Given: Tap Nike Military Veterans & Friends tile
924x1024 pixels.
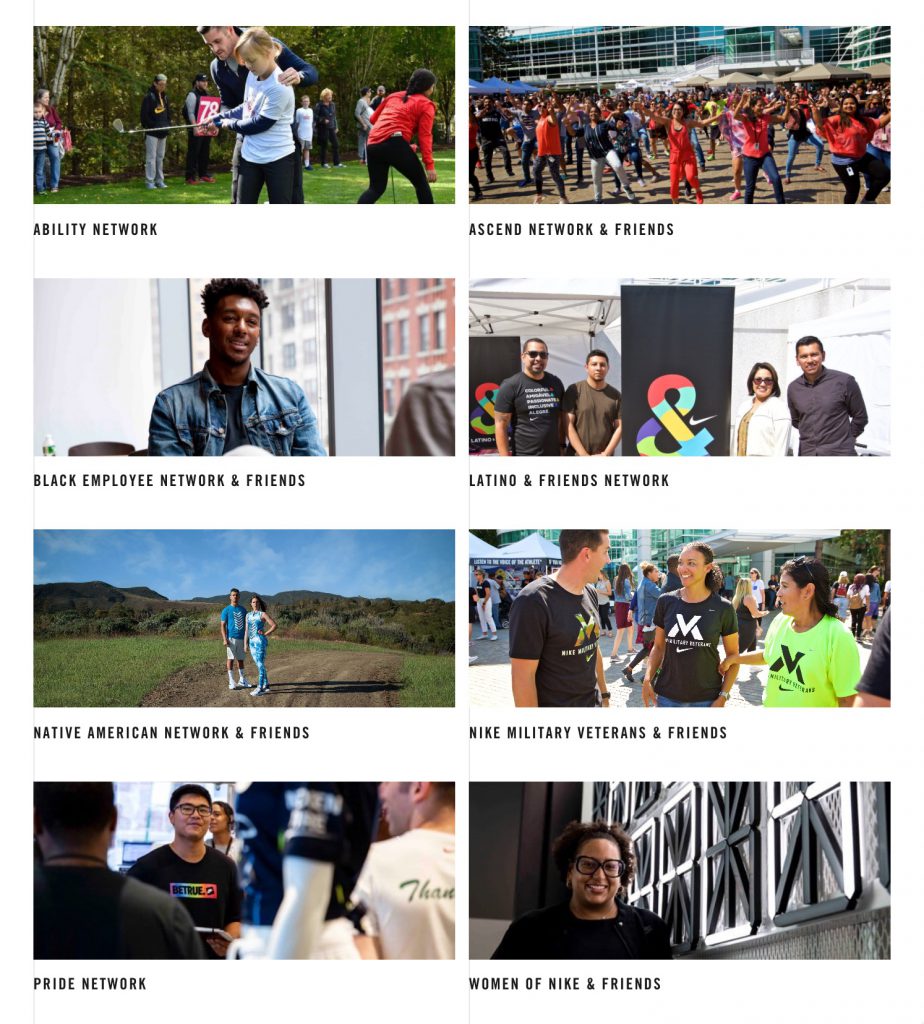Looking at the screenshot, I should pyautogui.click(x=679, y=619).
